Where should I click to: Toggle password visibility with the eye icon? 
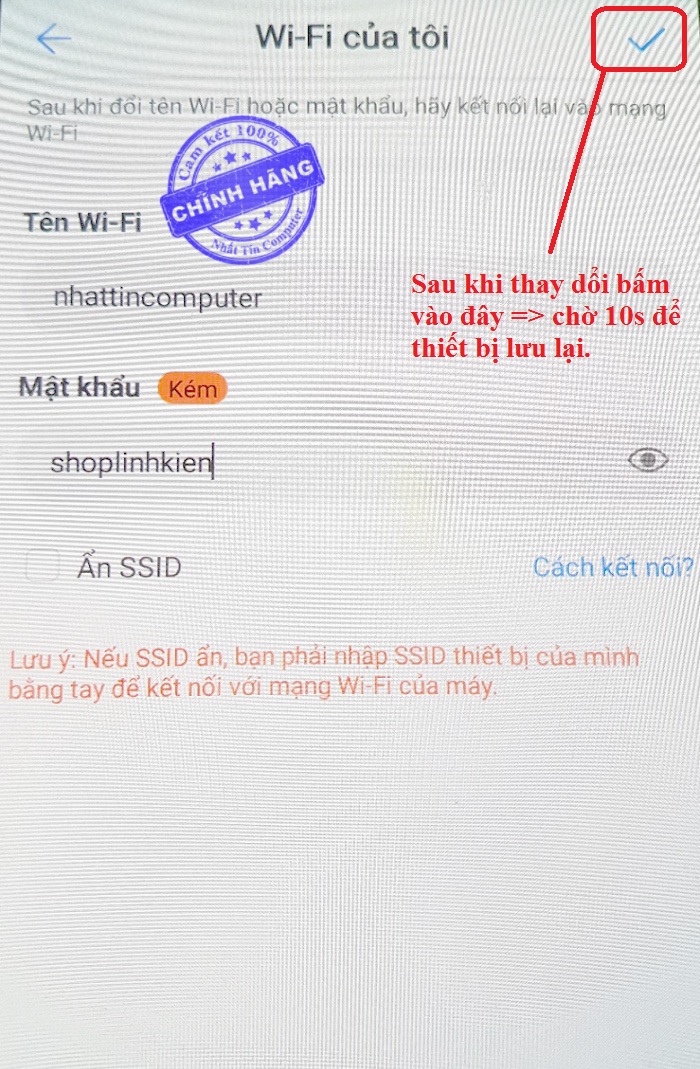647,460
